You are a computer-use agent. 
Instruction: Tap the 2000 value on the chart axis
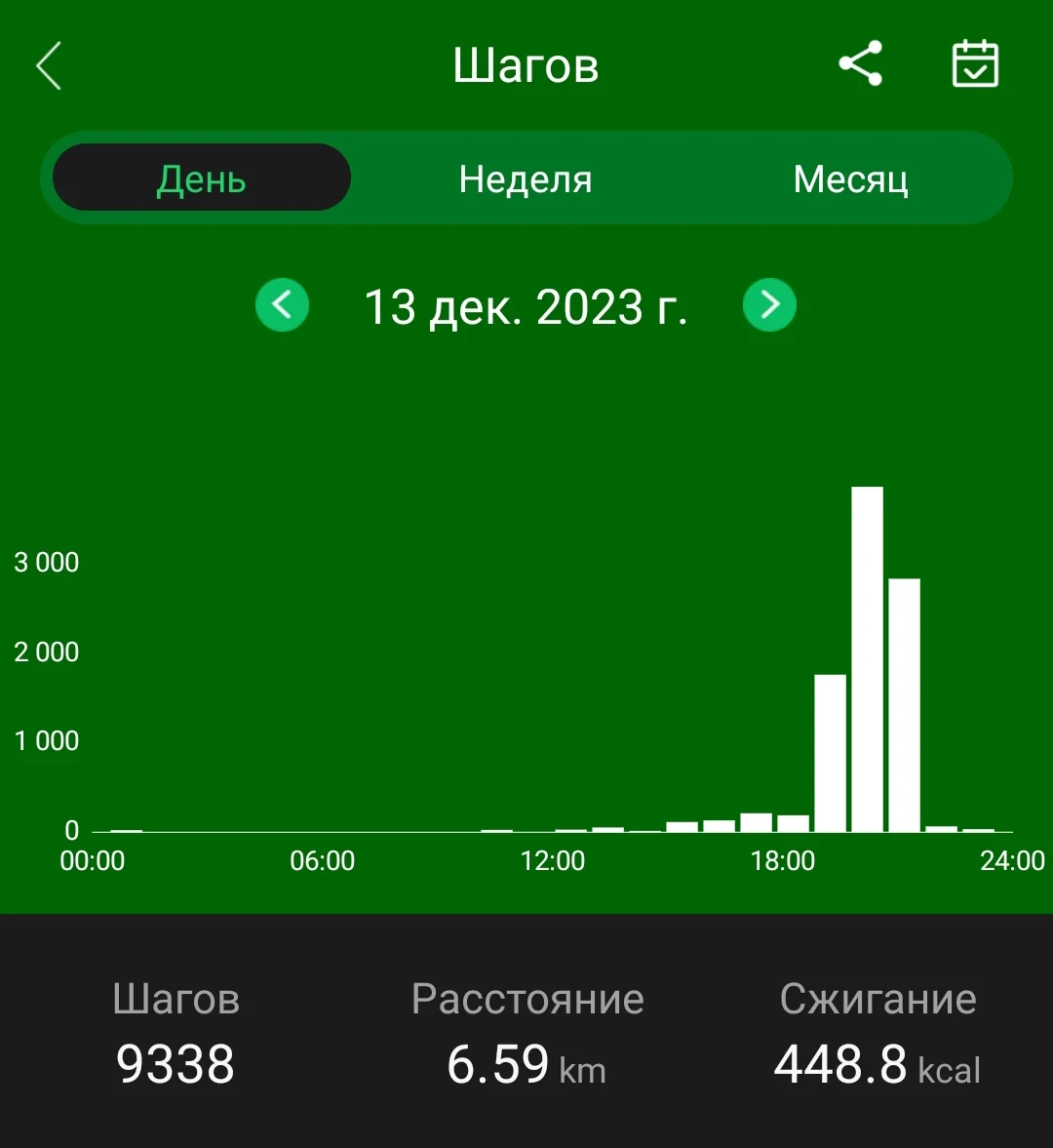pos(44,652)
